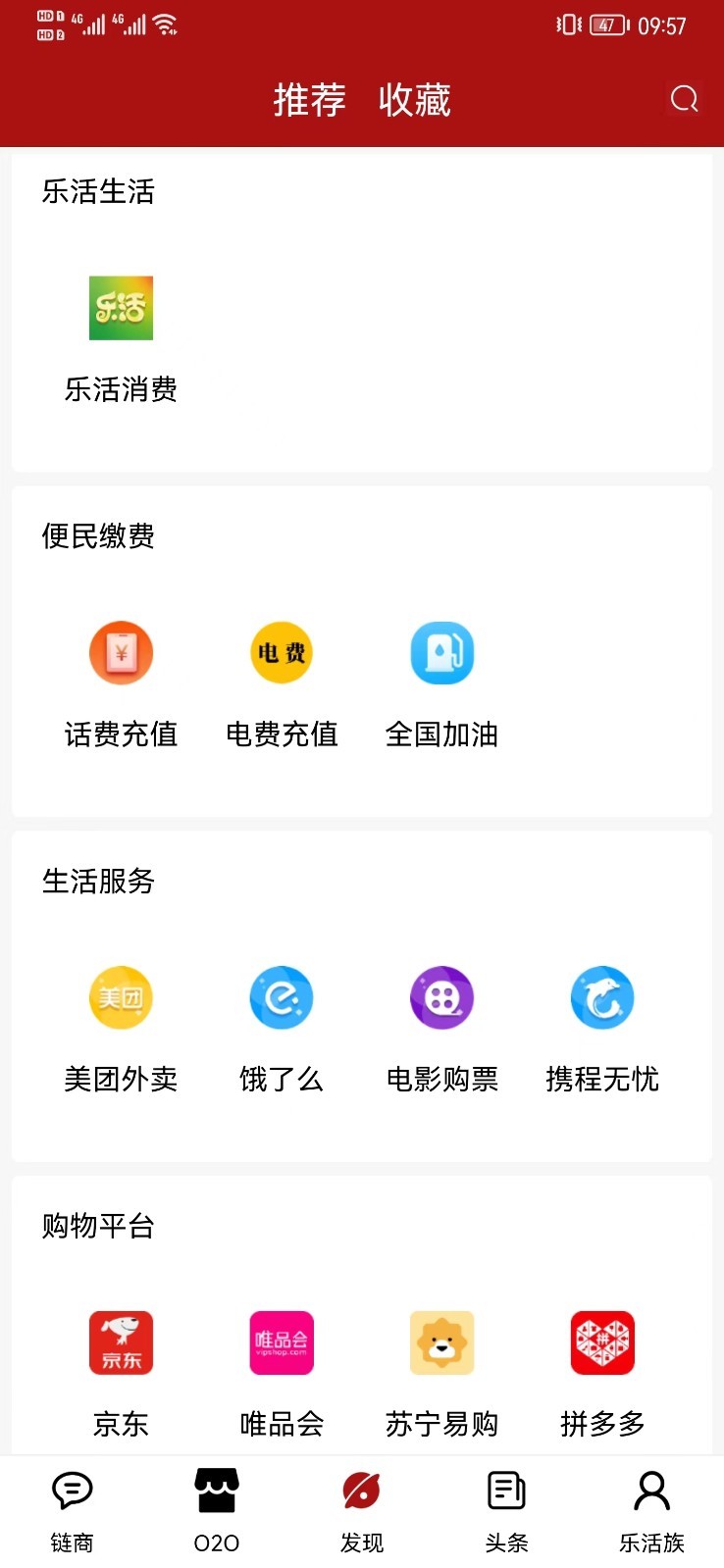Switch to 链商 in bottom navigation

click(x=72, y=1511)
